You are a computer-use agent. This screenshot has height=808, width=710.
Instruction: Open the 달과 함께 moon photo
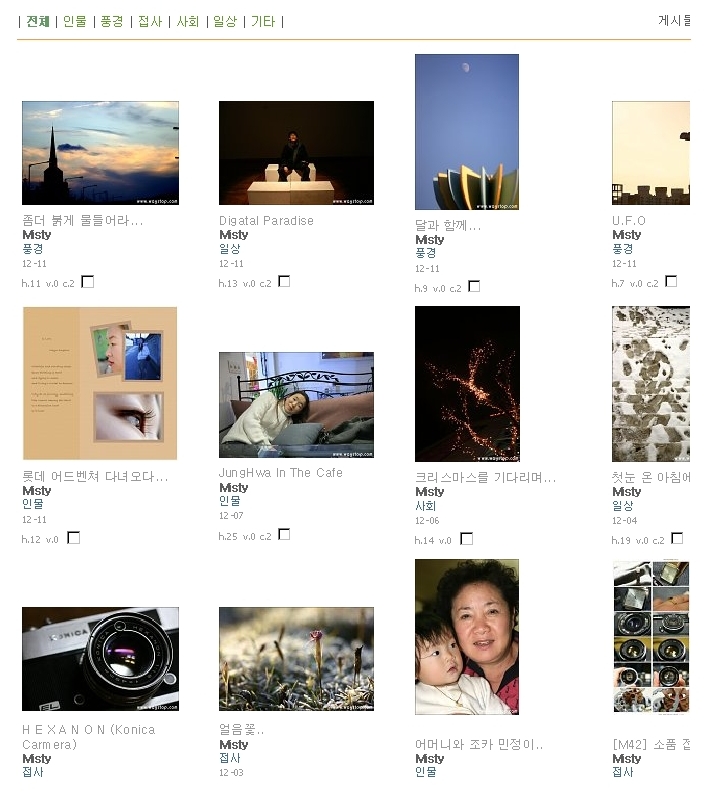coord(467,132)
